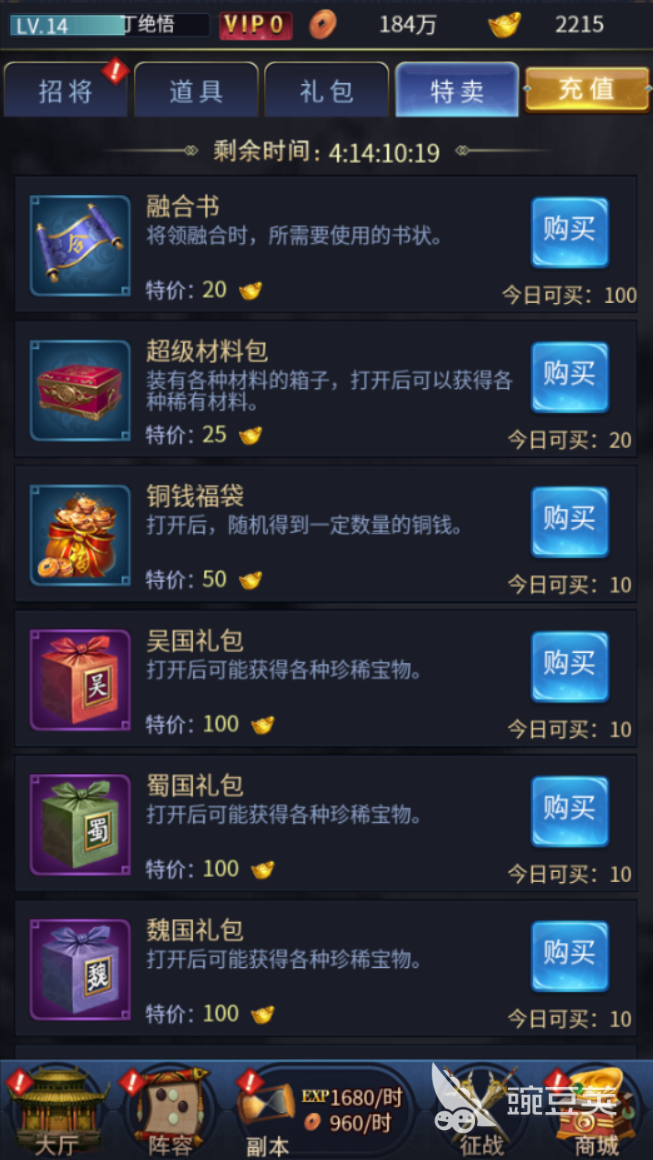Open the 充值 recharge page
The height and width of the screenshot is (1160, 653).
click(x=586, y=89)
